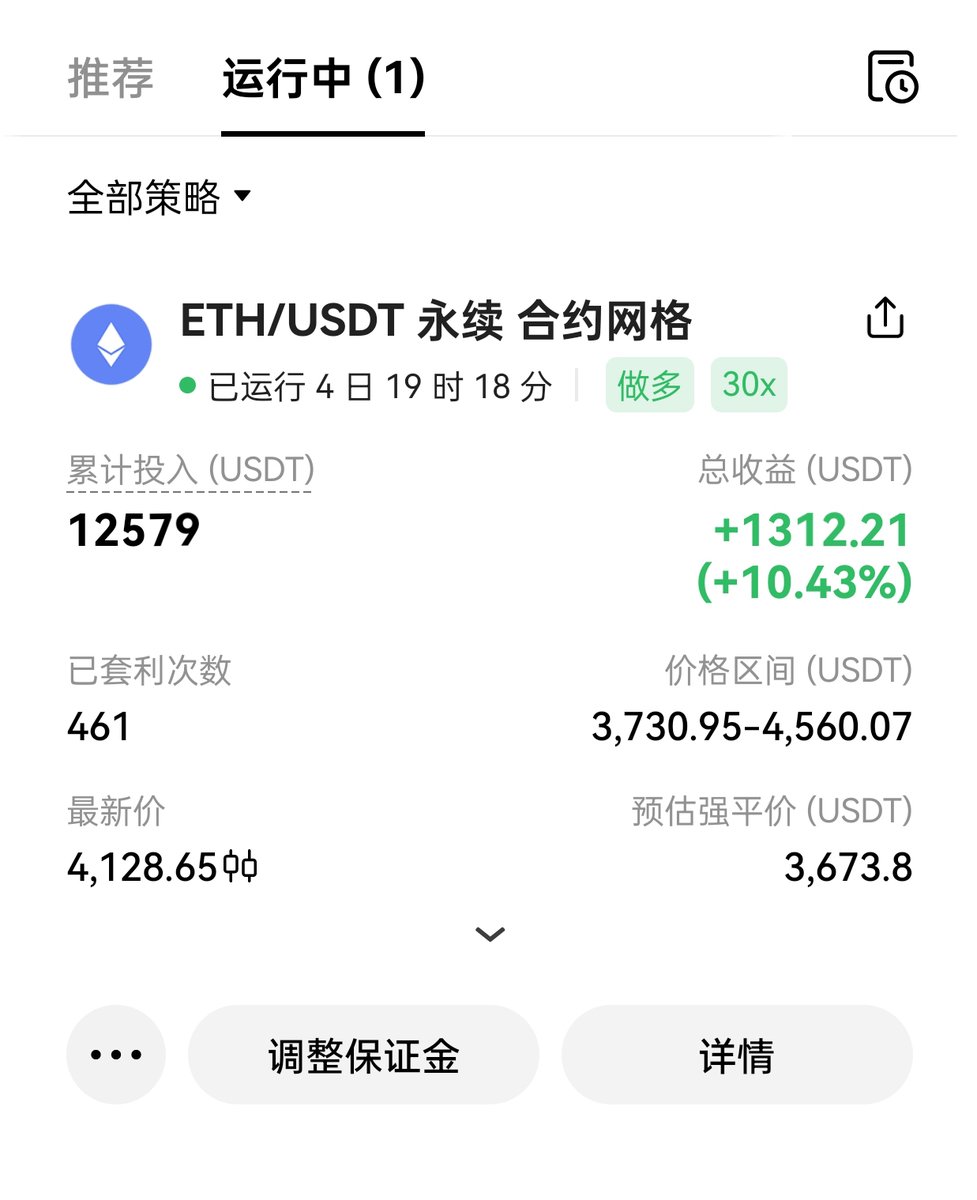Switch to the 推荐 tab

click(x=111, y=79)
